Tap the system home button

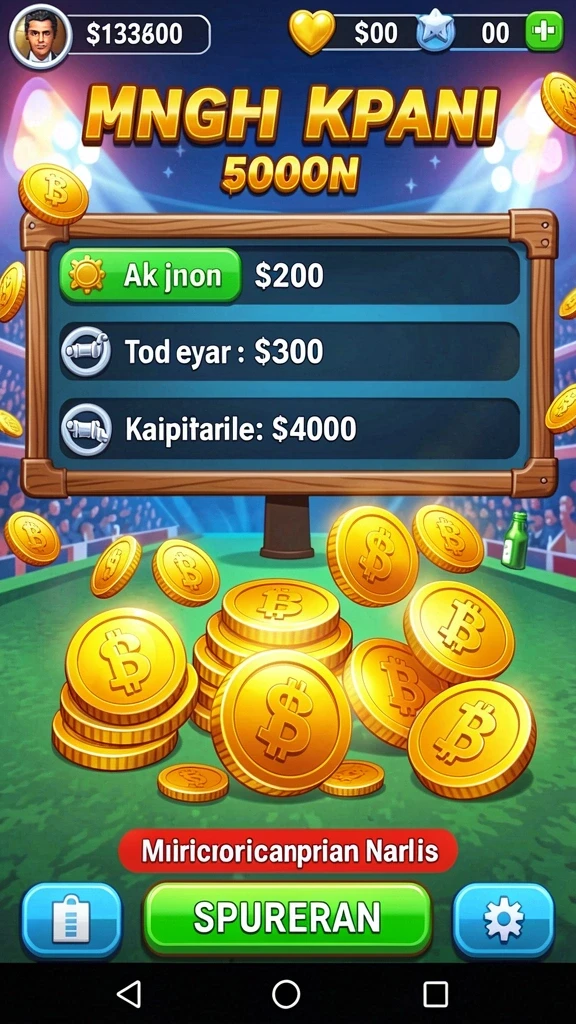[286, 994]
